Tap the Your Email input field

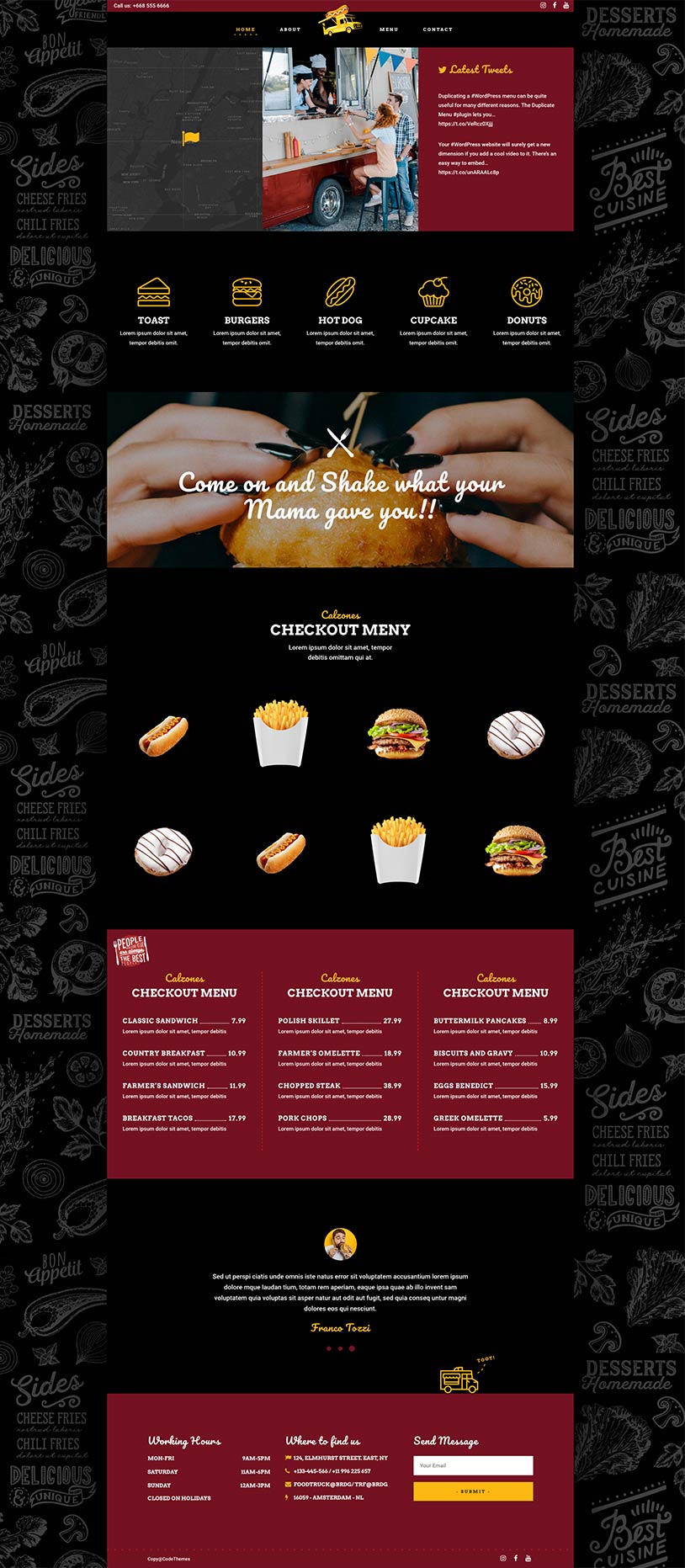tap(473, 1465)
